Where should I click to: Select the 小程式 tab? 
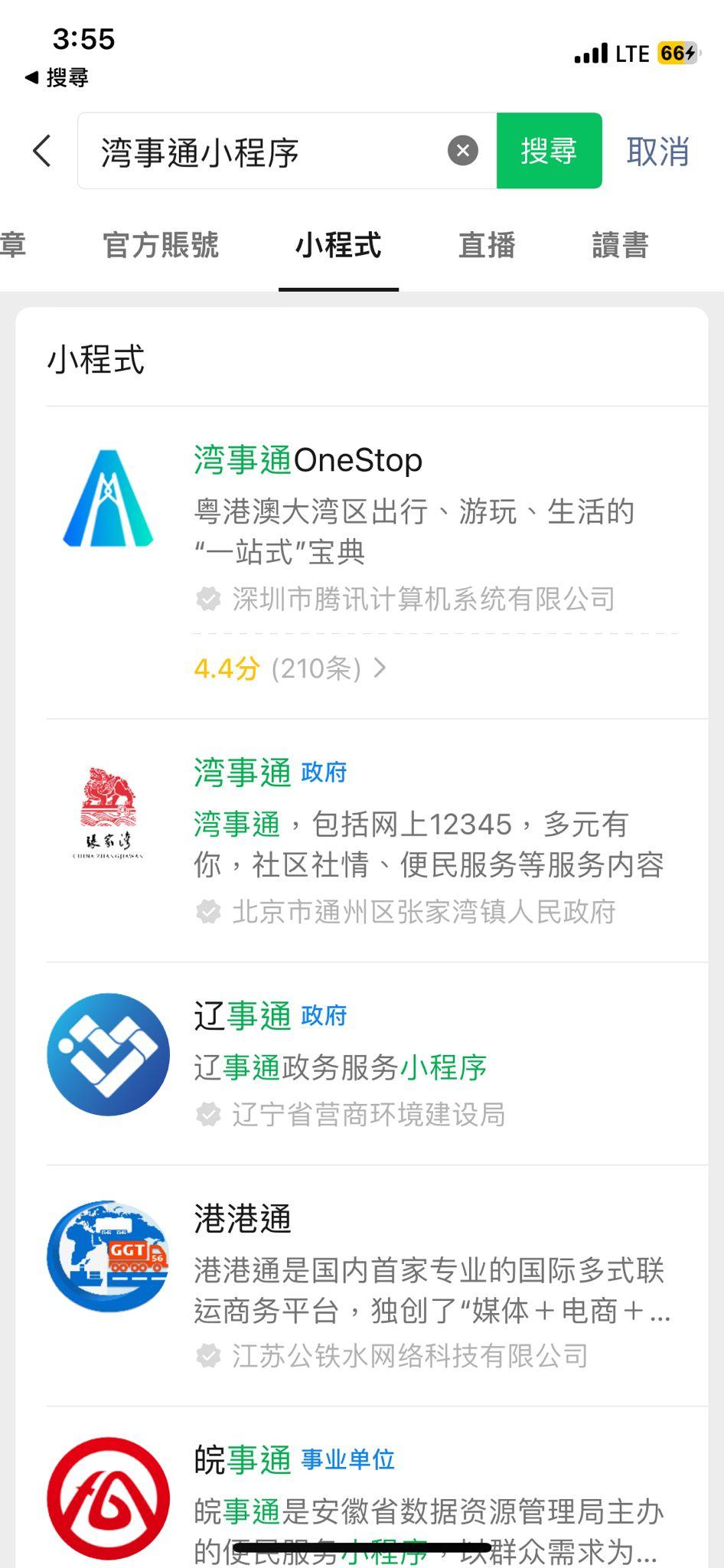click(338, 246)
